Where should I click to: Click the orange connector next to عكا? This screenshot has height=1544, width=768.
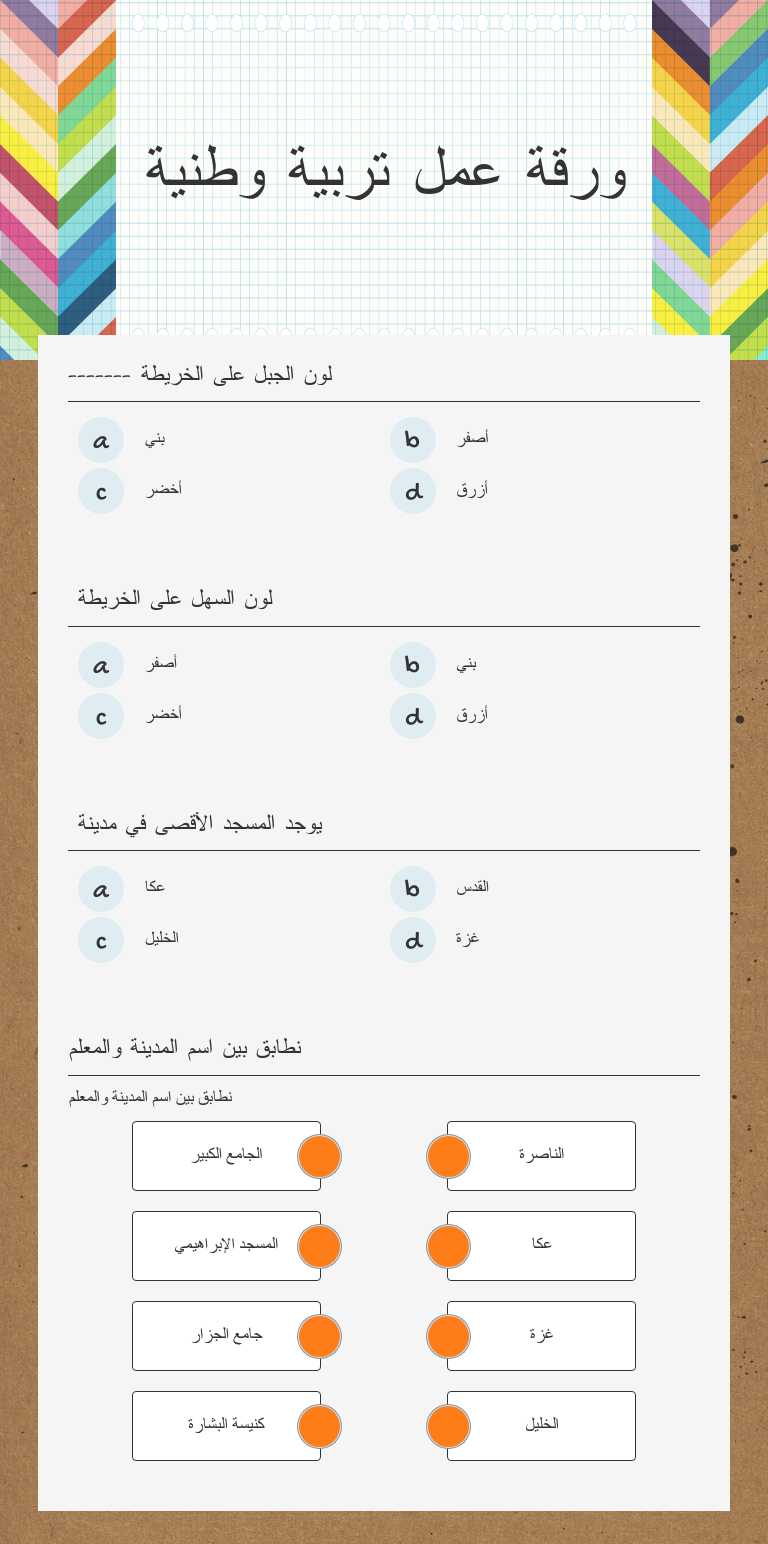point(448,1246)
